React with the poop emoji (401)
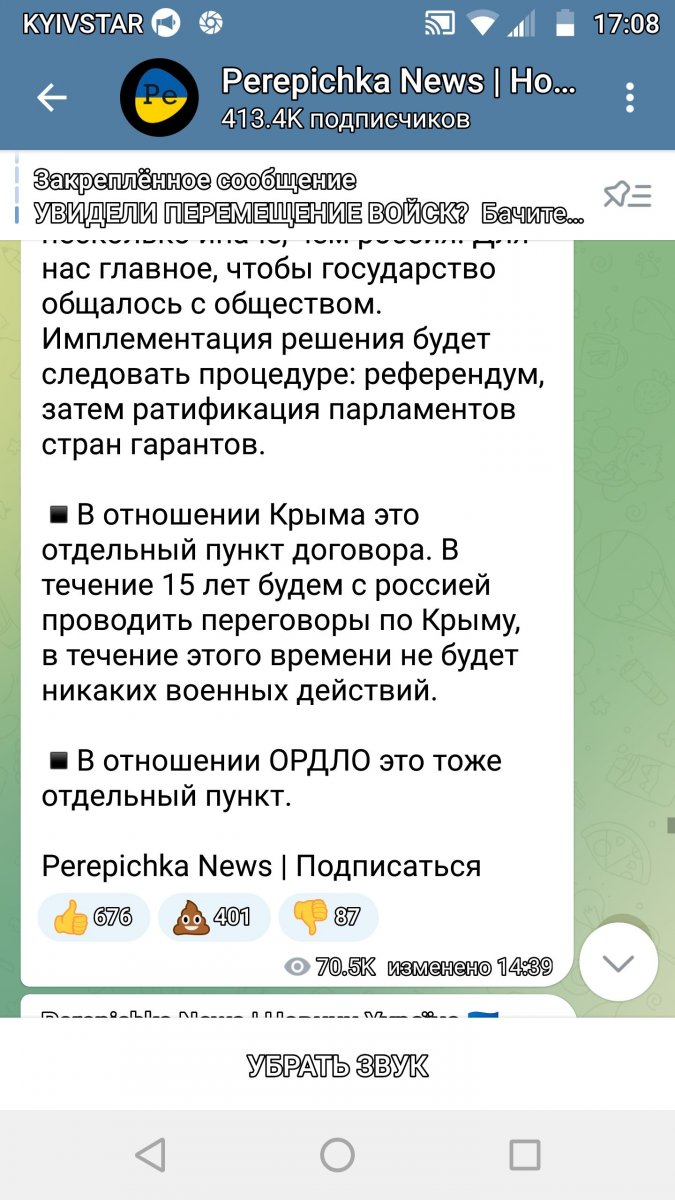The image size is (675, 1200). (213, 916)
